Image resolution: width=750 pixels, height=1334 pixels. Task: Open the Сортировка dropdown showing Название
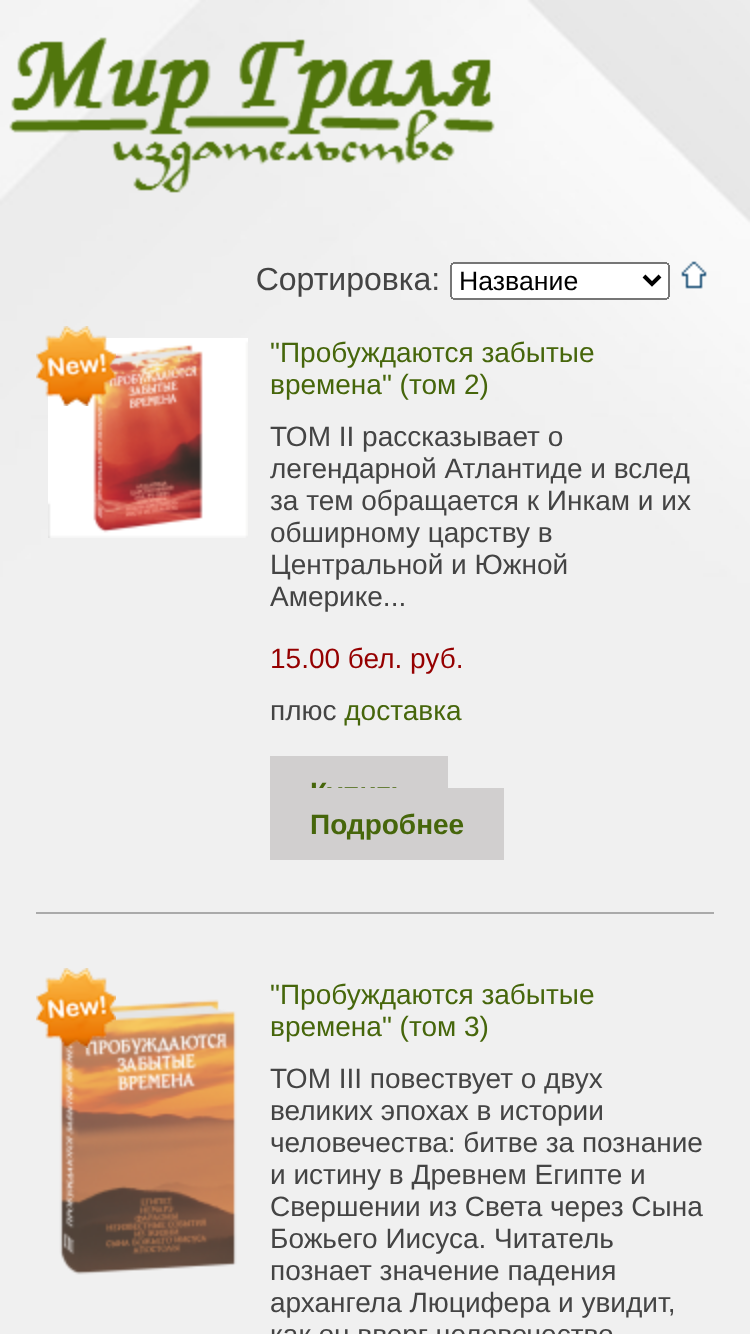(560, 281)
